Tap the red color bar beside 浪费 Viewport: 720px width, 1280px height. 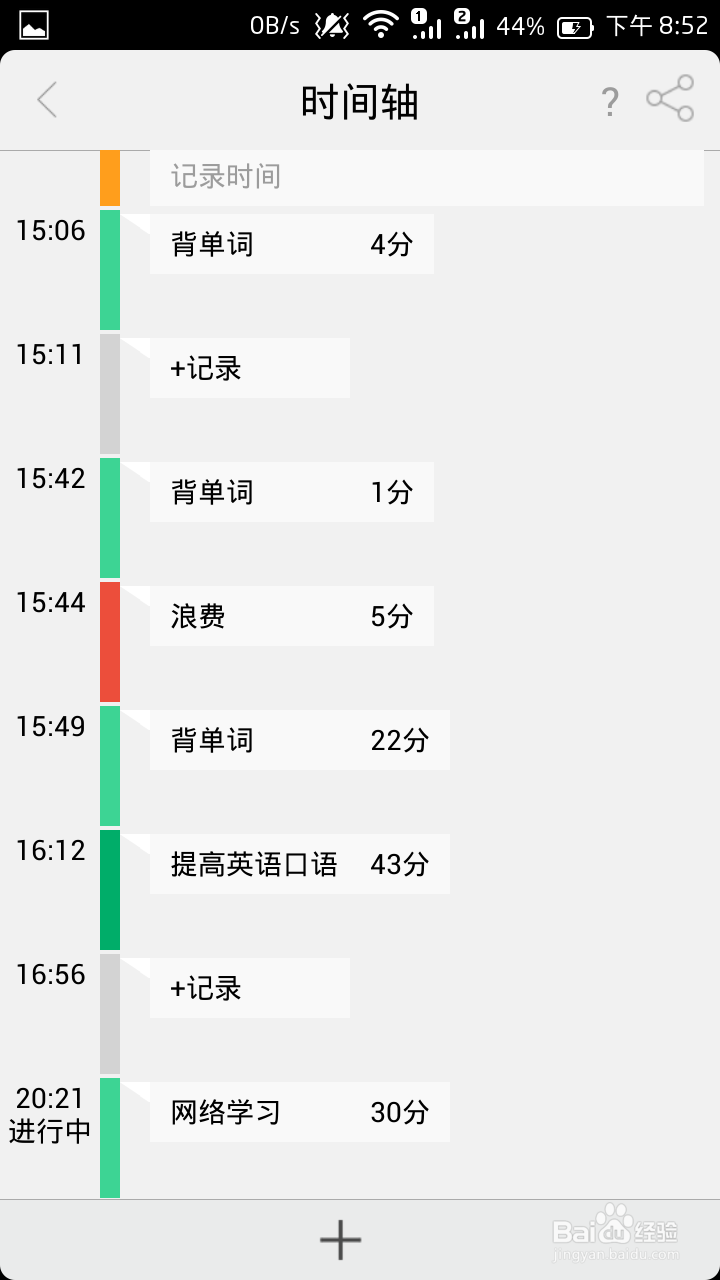coord(109,640)
